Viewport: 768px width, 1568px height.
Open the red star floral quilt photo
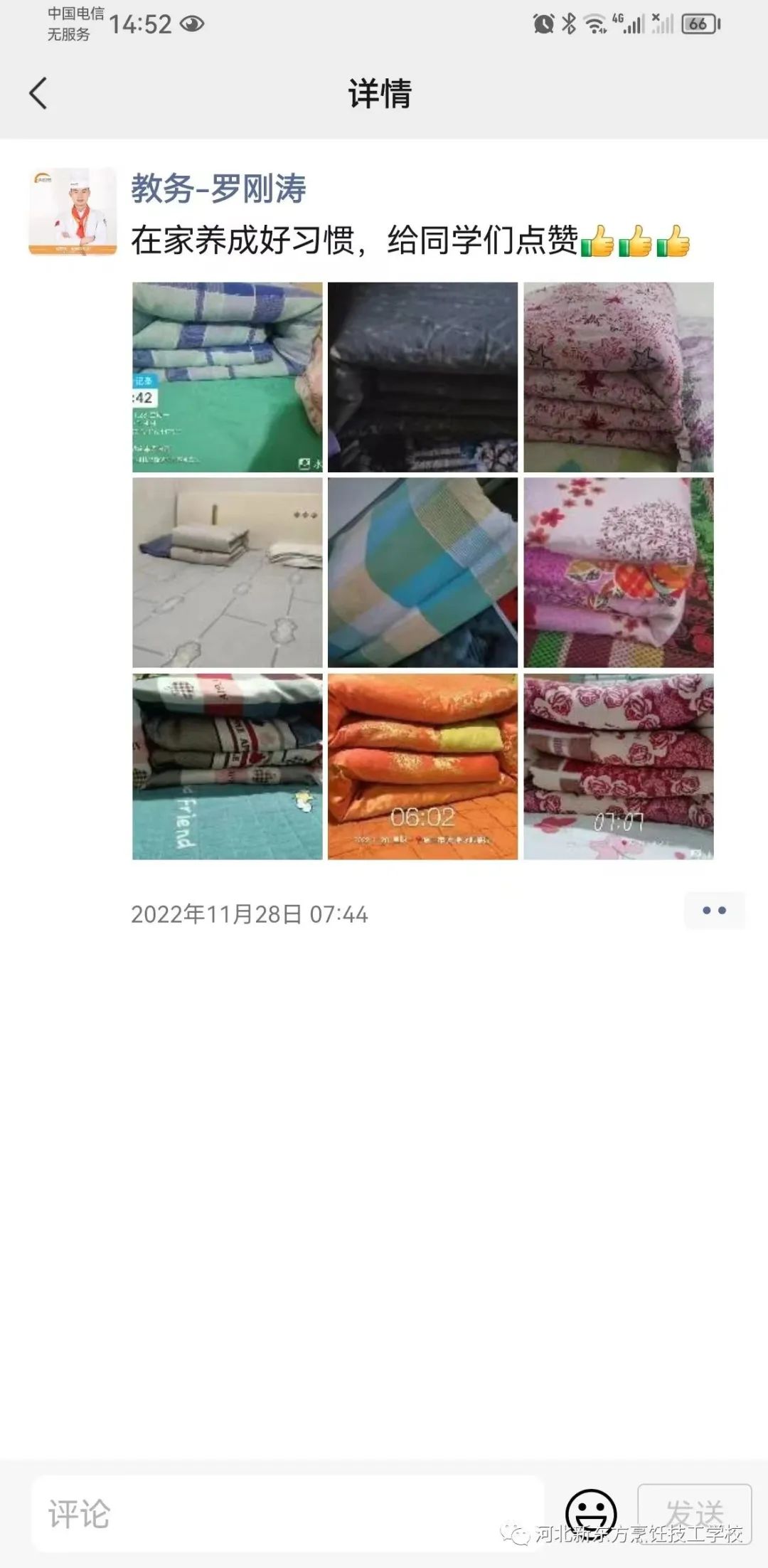click(x=618, y=377)
